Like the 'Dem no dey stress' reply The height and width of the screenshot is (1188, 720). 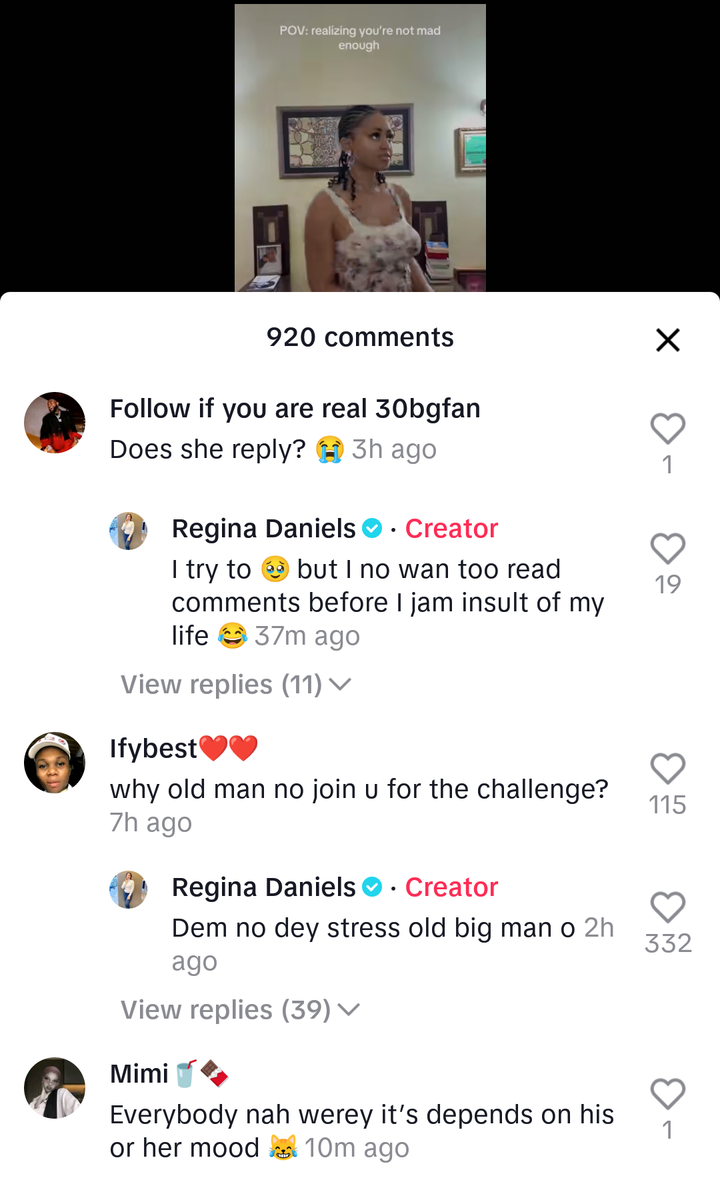click(667, 907)
